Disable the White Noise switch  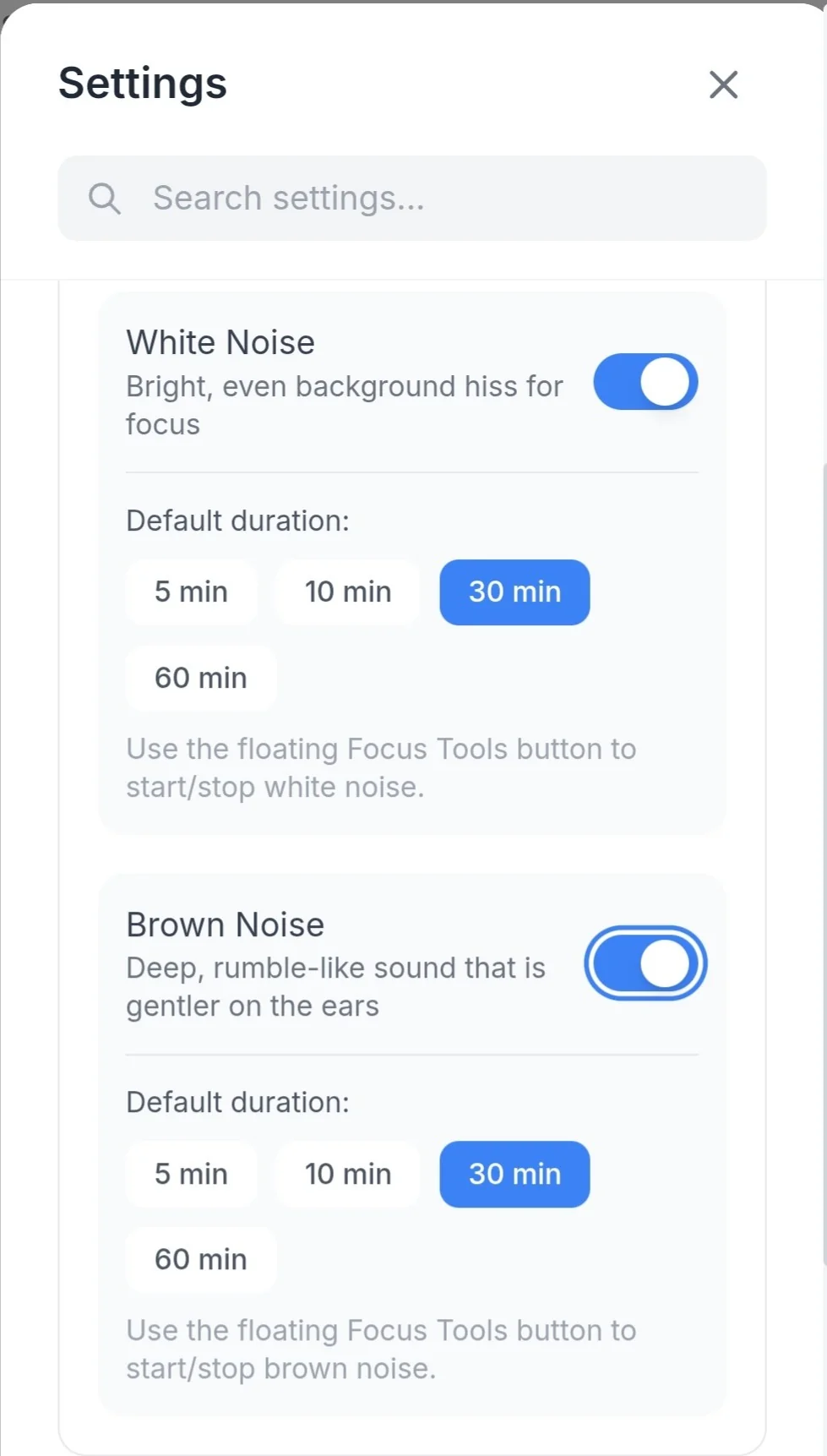[645, 382]
